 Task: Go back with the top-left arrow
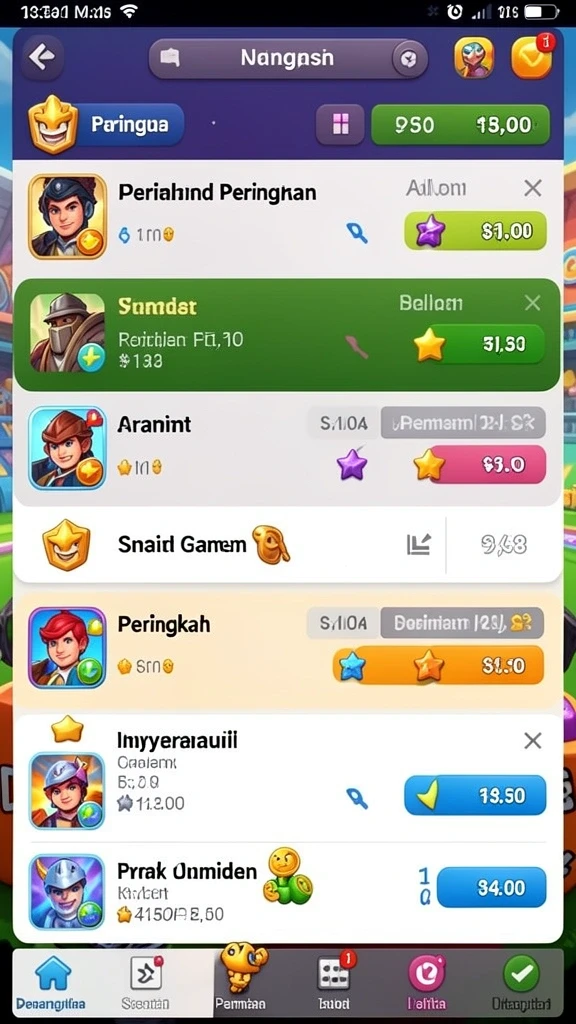42,59
